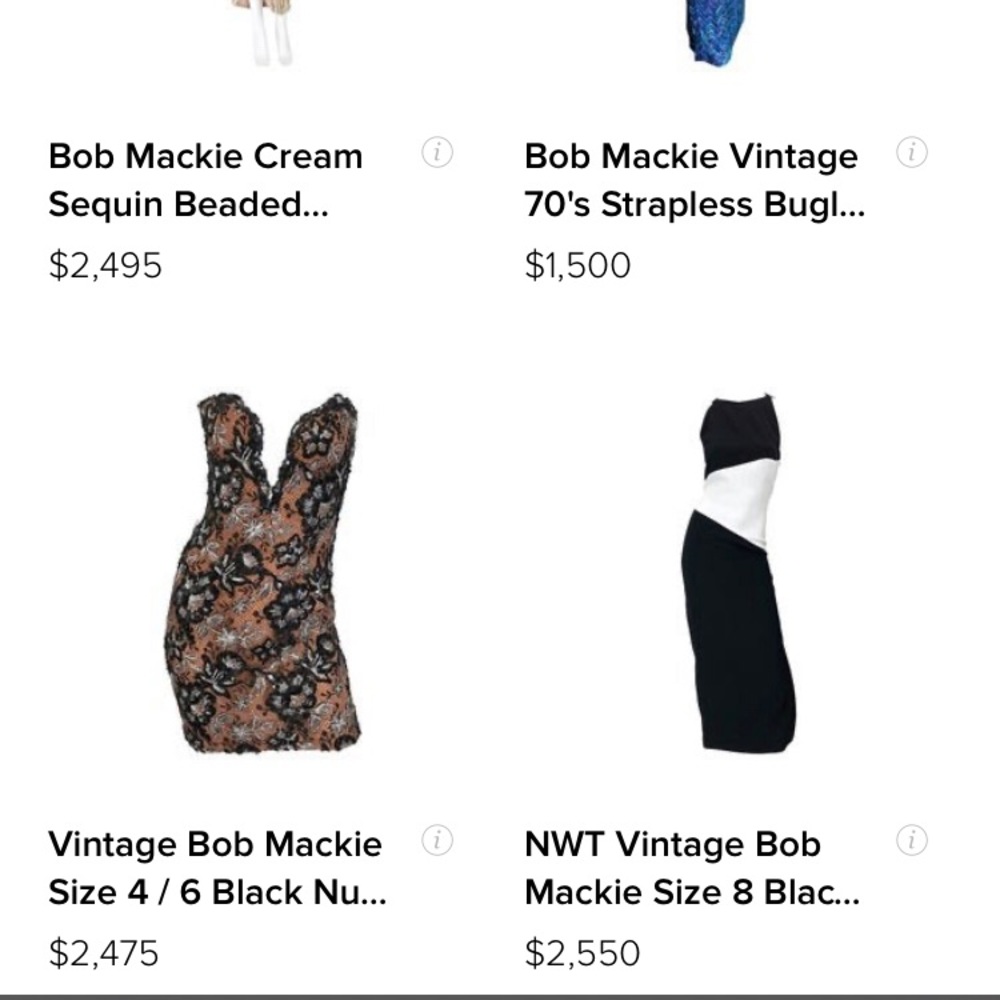Open info icon for NWT Vintage Size 8 dress
This screenshot has height=1000, width=1000.
[912, 841]
